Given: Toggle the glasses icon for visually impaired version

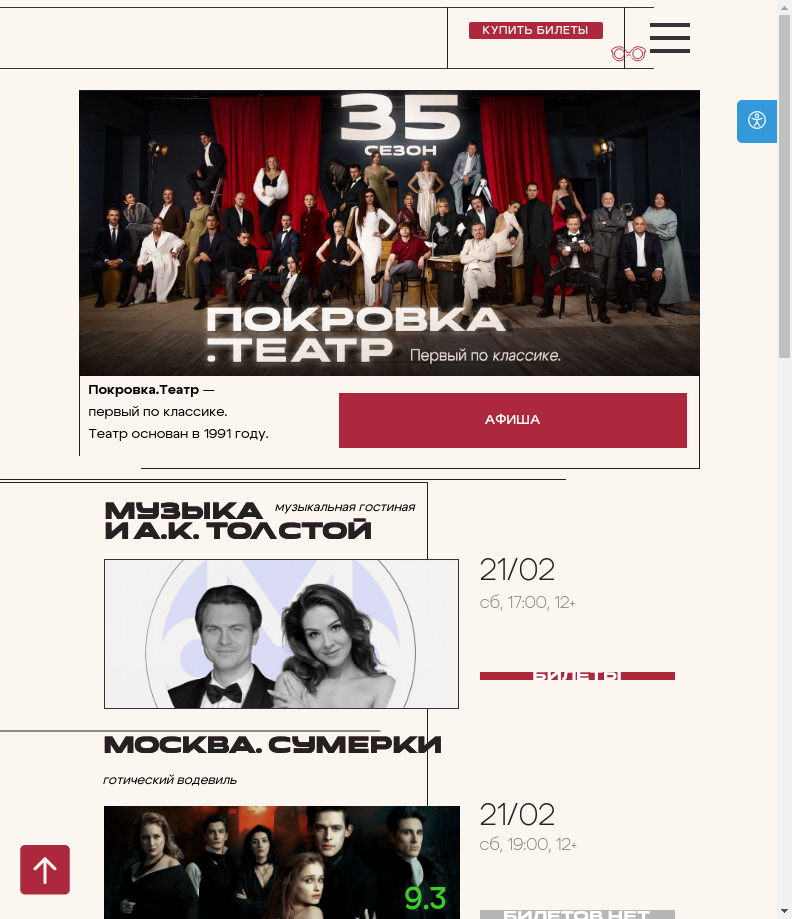Looking at the screenshot, I should (628, 54).
